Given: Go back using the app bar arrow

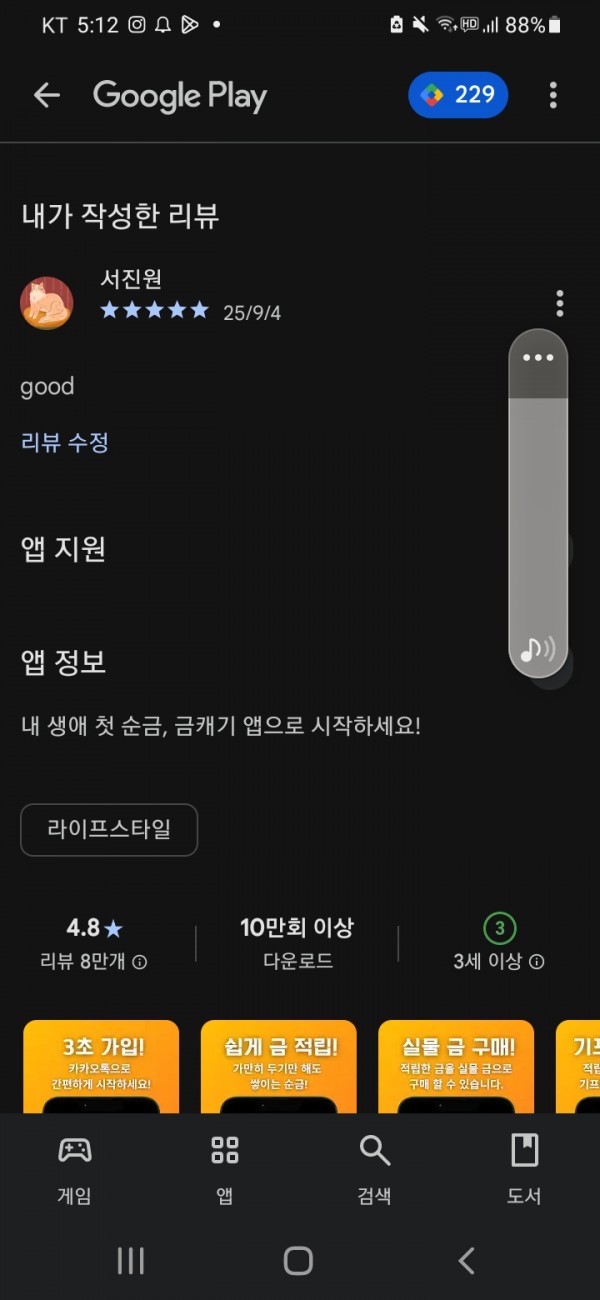Looking at the screenshot, I should 47,95.
